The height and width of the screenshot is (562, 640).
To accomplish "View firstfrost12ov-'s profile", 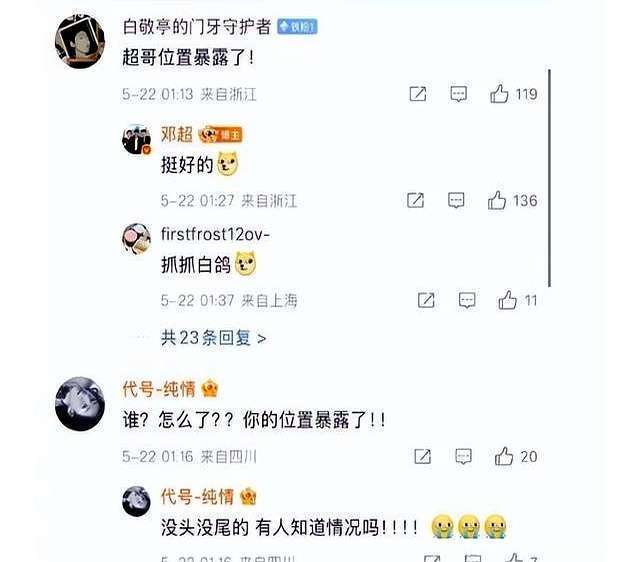I will pyautogui.click(x=215, y=234).
